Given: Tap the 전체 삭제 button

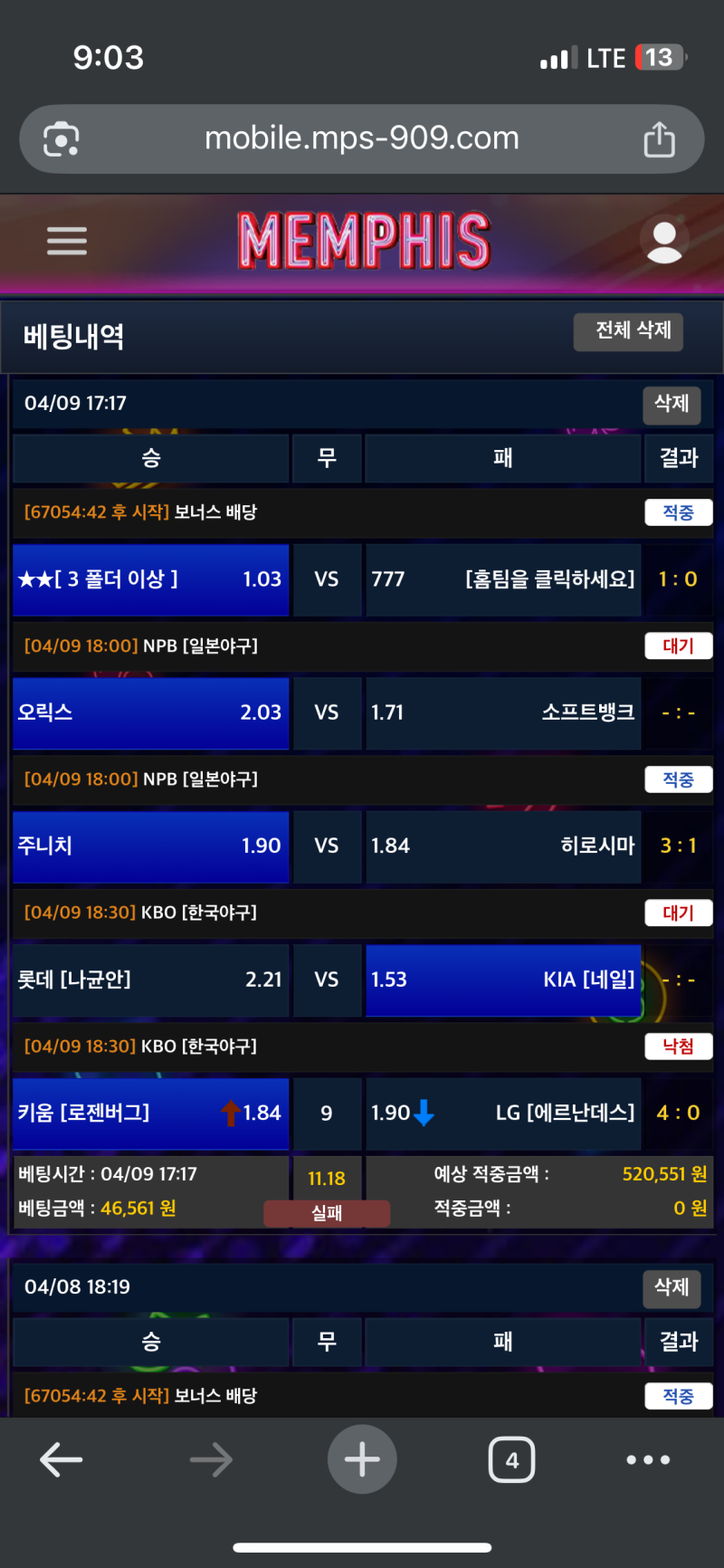Looking at the screenshot, I should pos(633,331).
